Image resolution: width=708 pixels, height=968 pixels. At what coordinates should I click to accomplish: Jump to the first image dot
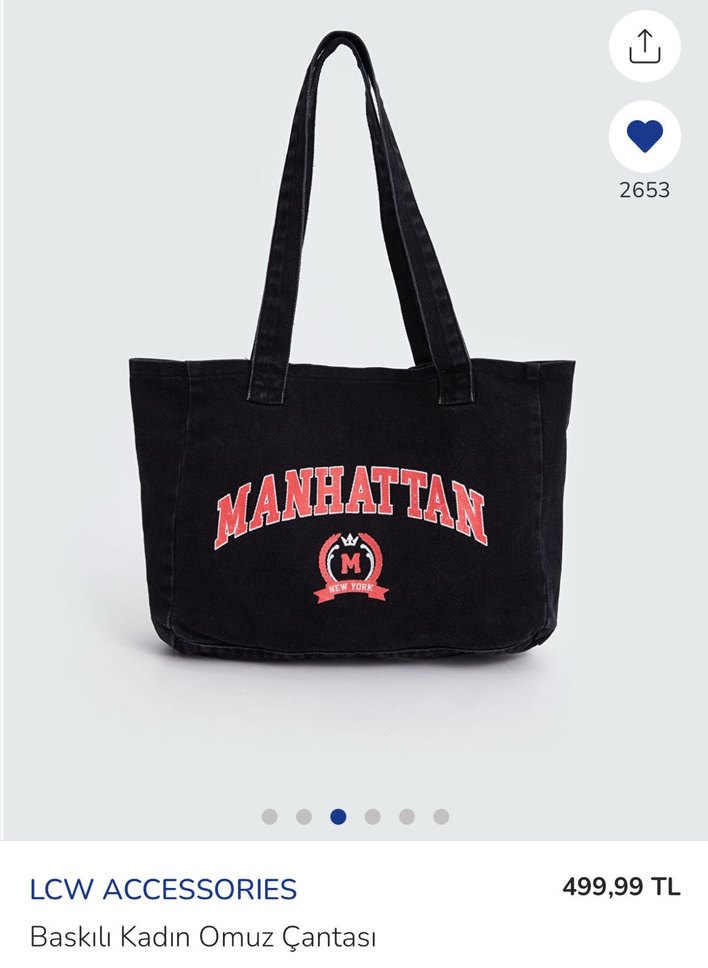point(270,817)
